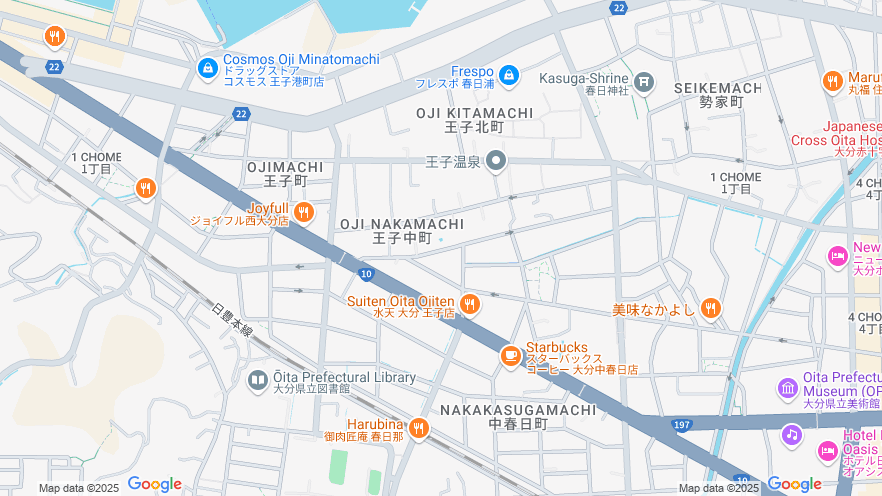882x496 pixels.
Task: Select the Joyfull restaurant marker
Action: [304, 212]
